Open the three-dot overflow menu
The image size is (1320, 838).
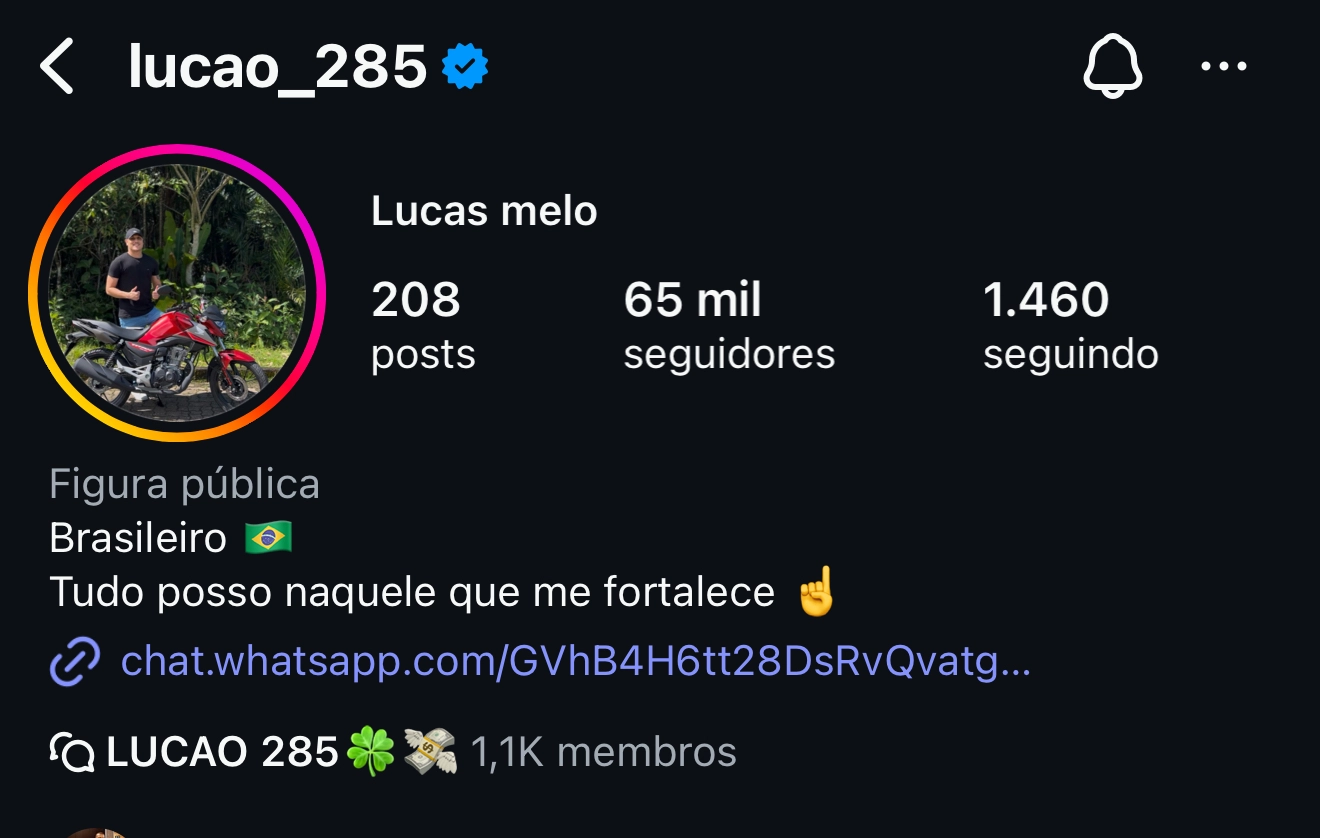pos(1223,67)
